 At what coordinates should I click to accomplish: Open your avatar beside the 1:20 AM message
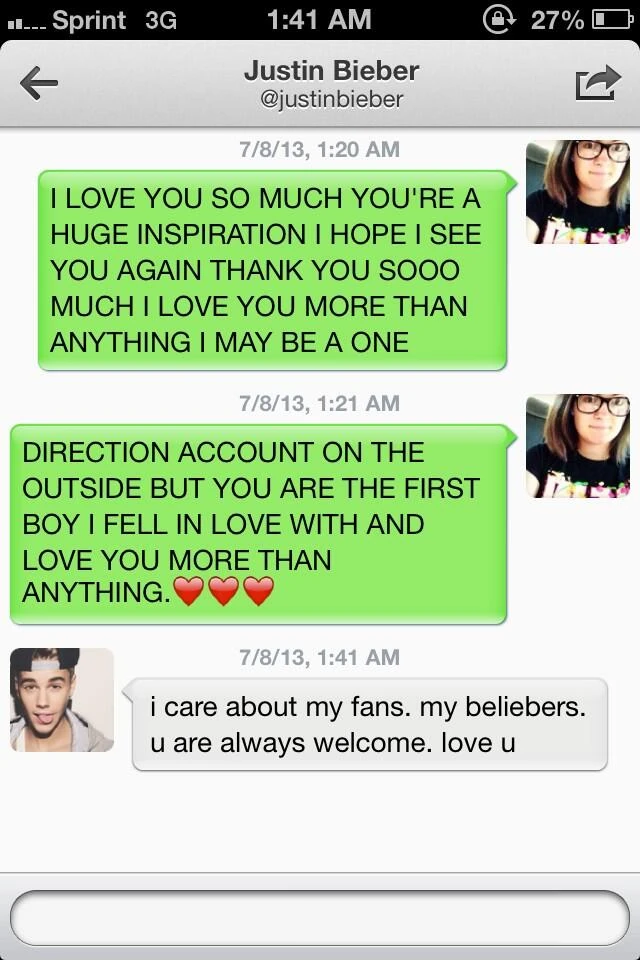[x=577, y=192]
